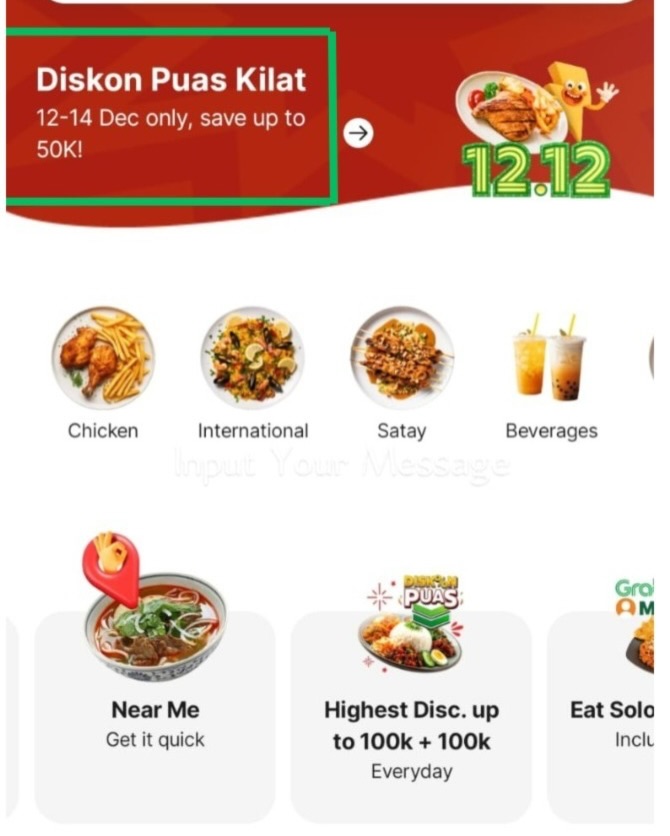
Task: Tap the arrow on the 12.12 banner
Action: 358,133
